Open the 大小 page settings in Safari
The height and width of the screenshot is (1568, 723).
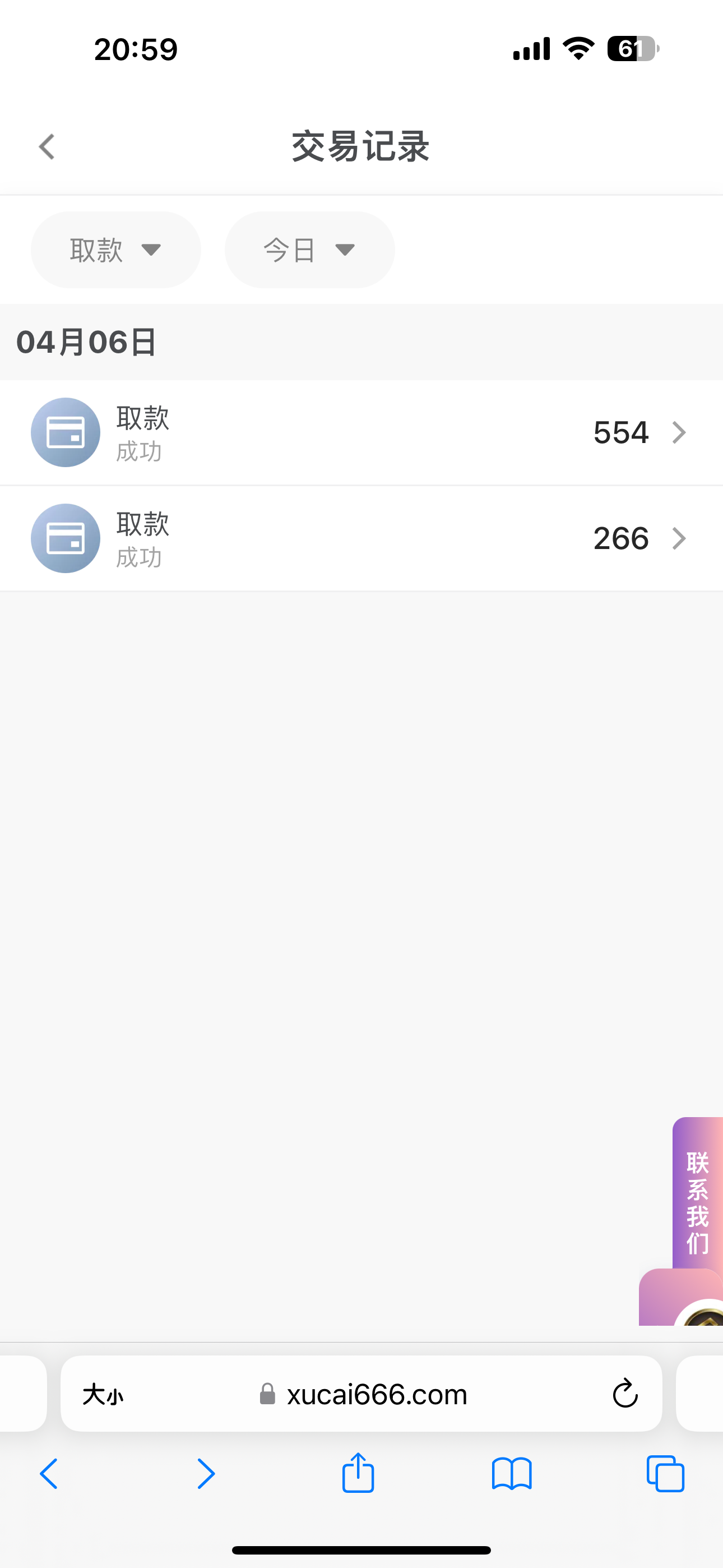103,1394
